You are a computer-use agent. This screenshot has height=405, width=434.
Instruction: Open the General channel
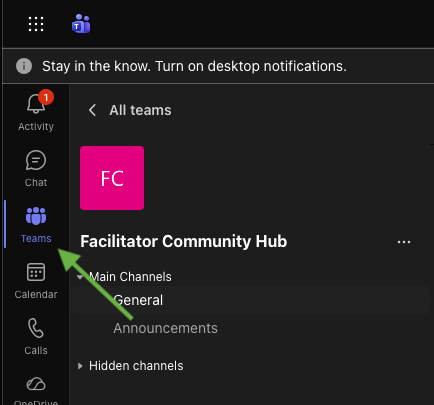coord(250,300)
